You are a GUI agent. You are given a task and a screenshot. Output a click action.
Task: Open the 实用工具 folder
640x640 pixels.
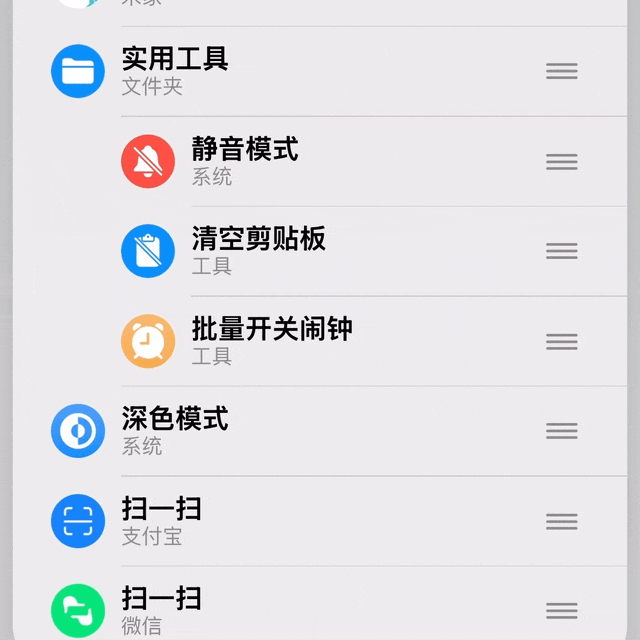pyautogui.click(x=175, y=71)
